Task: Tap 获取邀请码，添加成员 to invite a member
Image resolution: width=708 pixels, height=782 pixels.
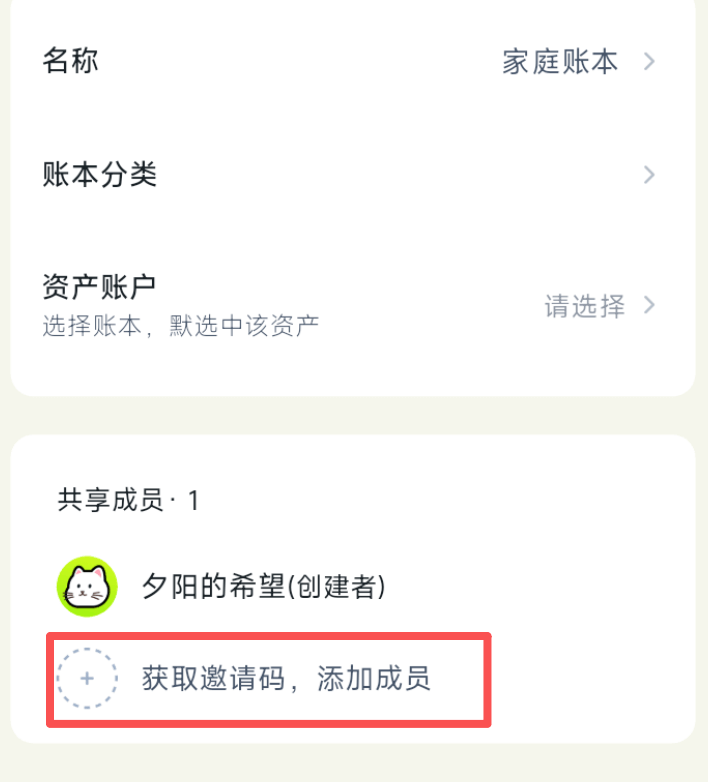Action: [x=268, y=678]
